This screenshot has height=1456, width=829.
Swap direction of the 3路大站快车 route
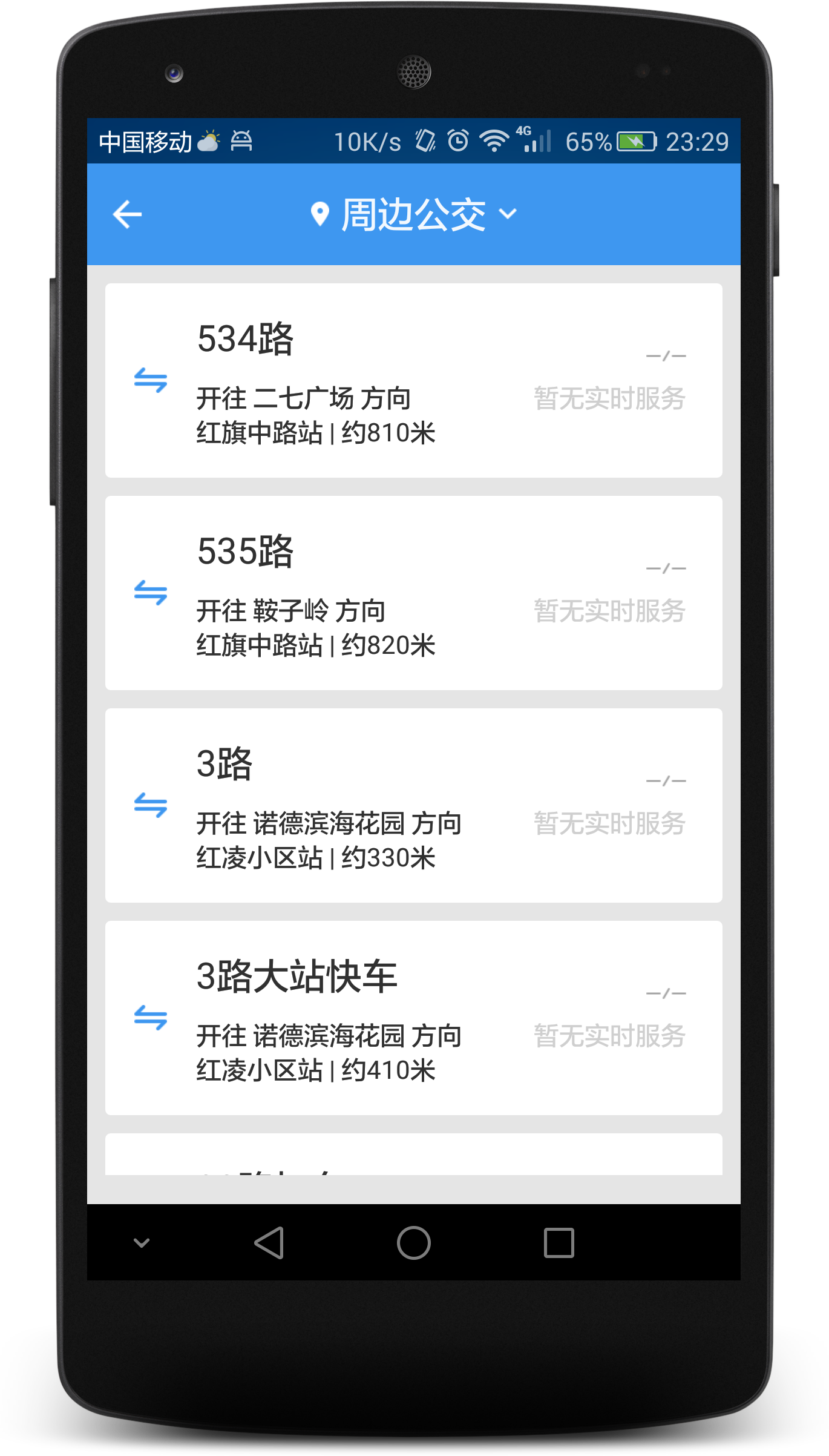pyautogui.click(x=150, y=1018)
